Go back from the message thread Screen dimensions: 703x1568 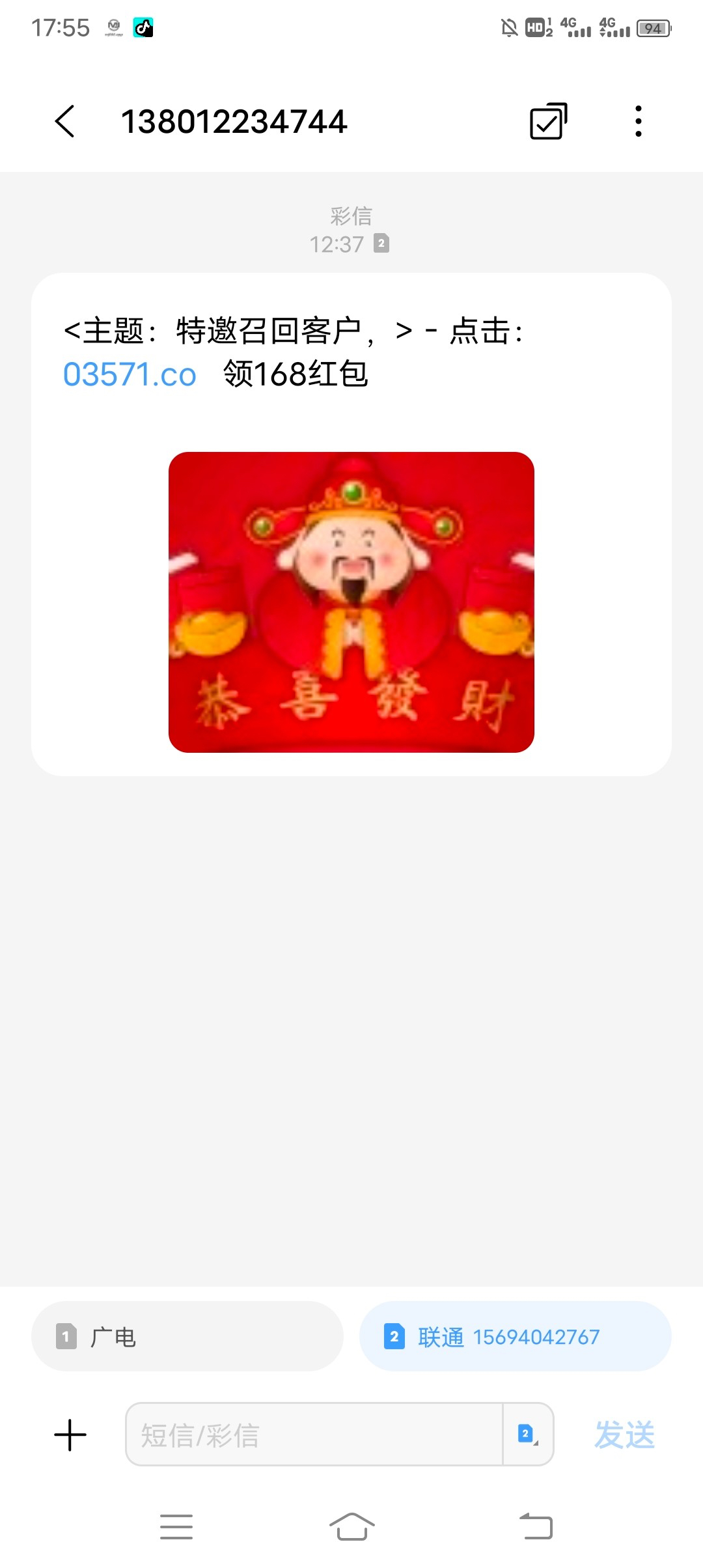(64, 121)
